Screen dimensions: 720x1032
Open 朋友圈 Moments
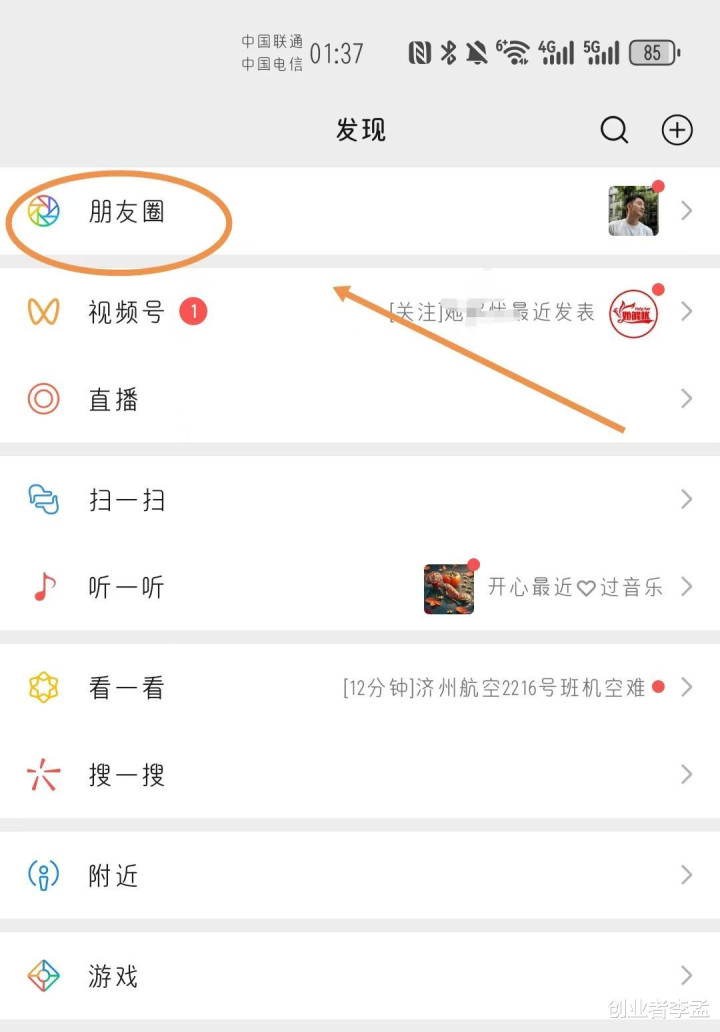127,211
